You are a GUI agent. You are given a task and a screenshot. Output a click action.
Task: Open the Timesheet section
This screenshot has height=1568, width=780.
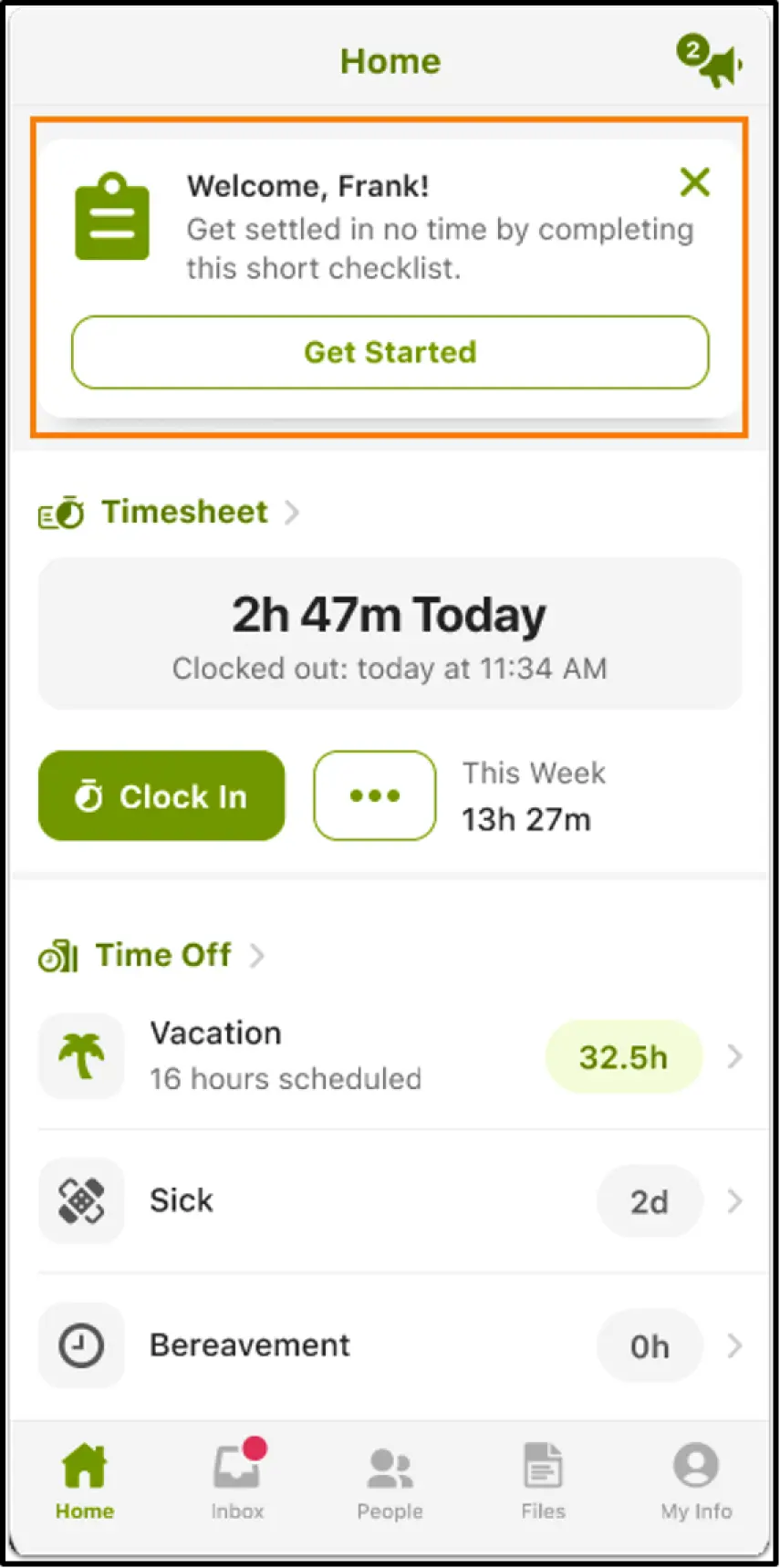coord(170,513)
